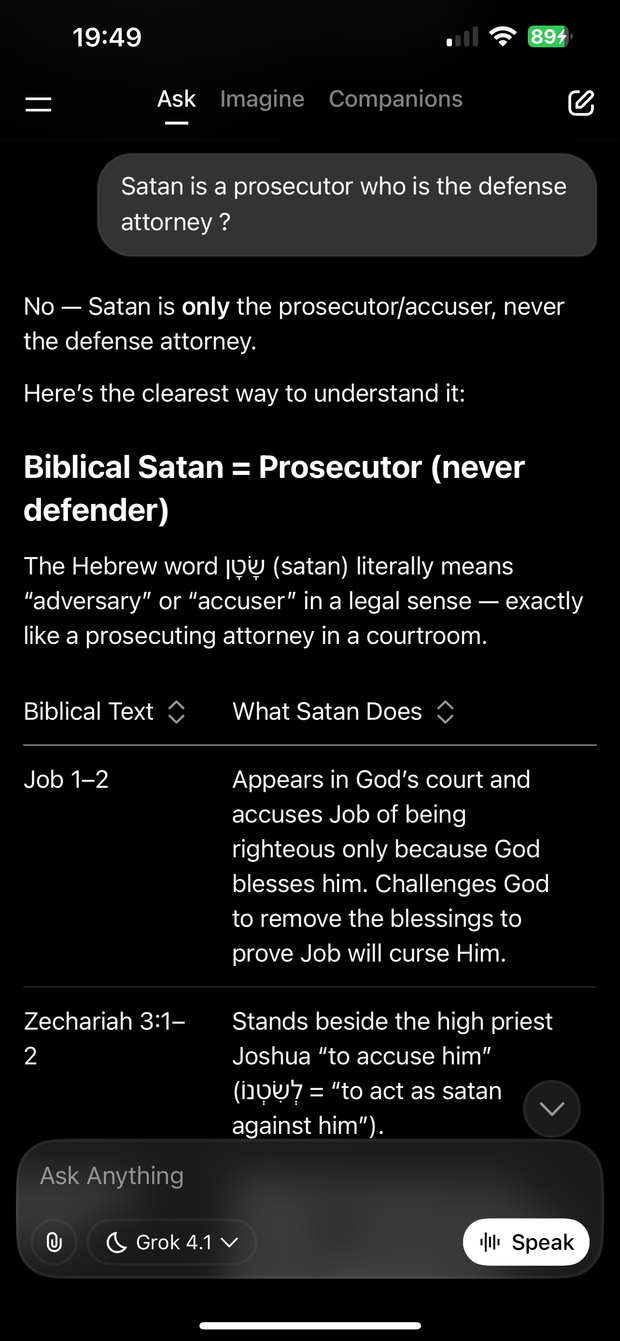620x1341 pixels.
Task: Start a new chat with compose icon
Action: (x=581, y=102)
